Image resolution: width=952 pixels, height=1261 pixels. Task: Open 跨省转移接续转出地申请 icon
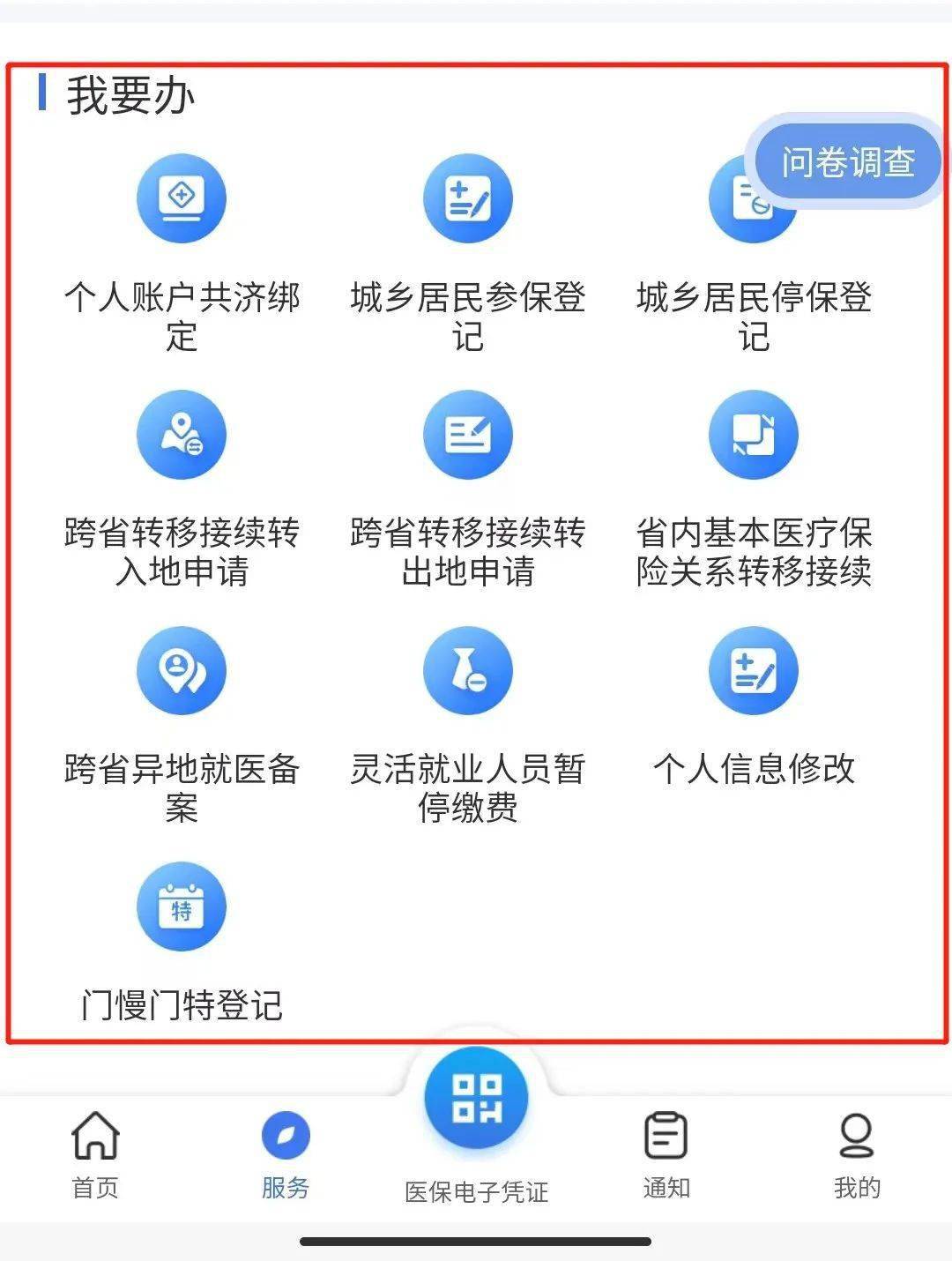click(467, 434)
